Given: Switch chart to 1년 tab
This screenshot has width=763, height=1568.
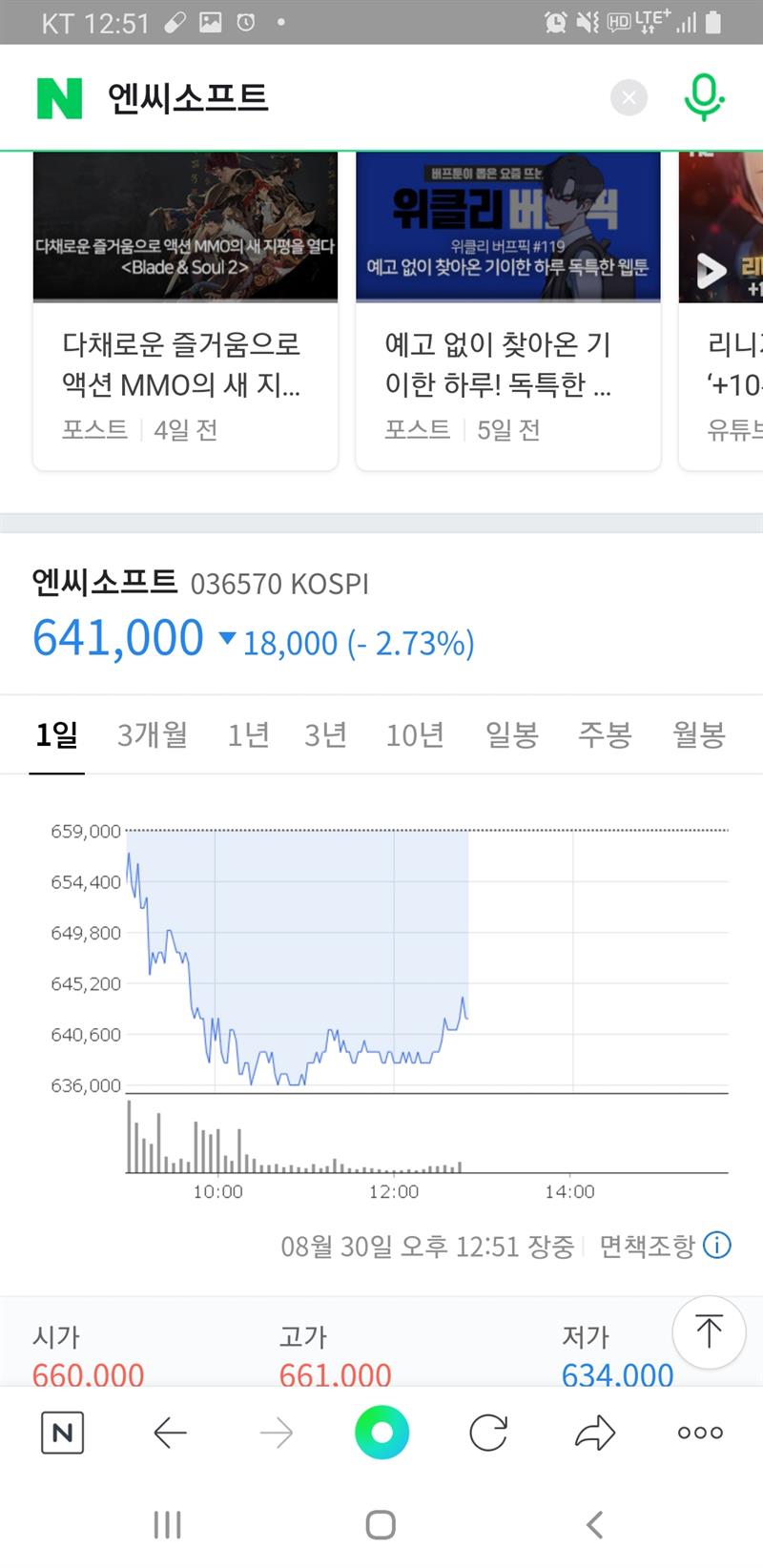Looking at the screenshot, I should (248, 734).
